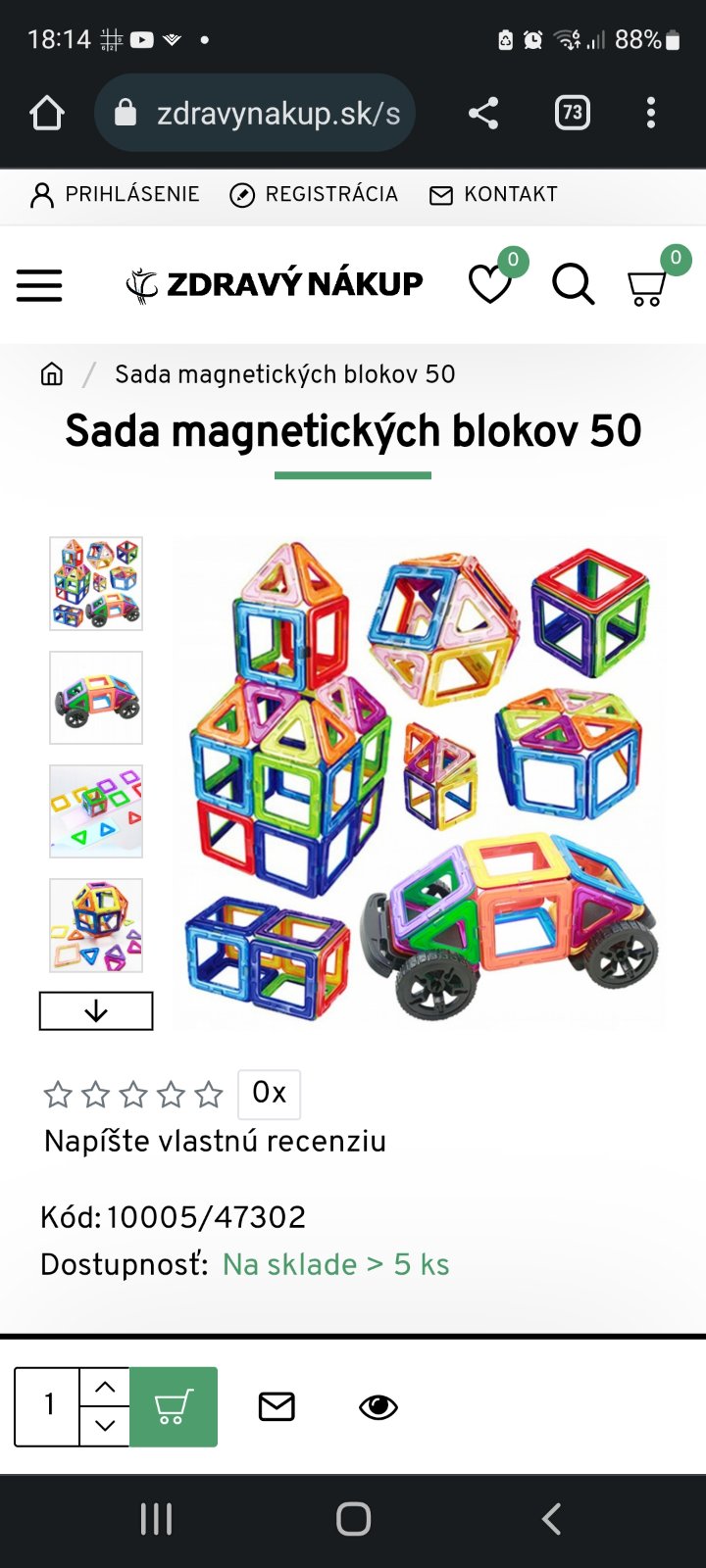
Task: Open the wishlist heart icon
Action: click(489, 285)
